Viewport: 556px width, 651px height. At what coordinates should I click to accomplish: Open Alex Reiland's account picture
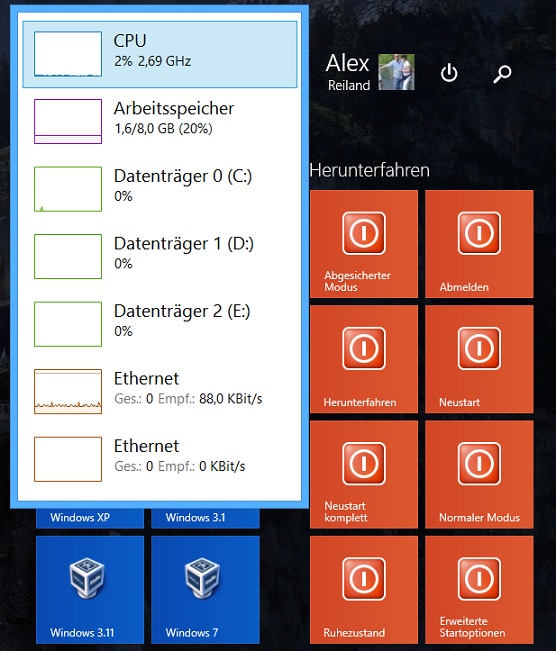pos(396,72)
